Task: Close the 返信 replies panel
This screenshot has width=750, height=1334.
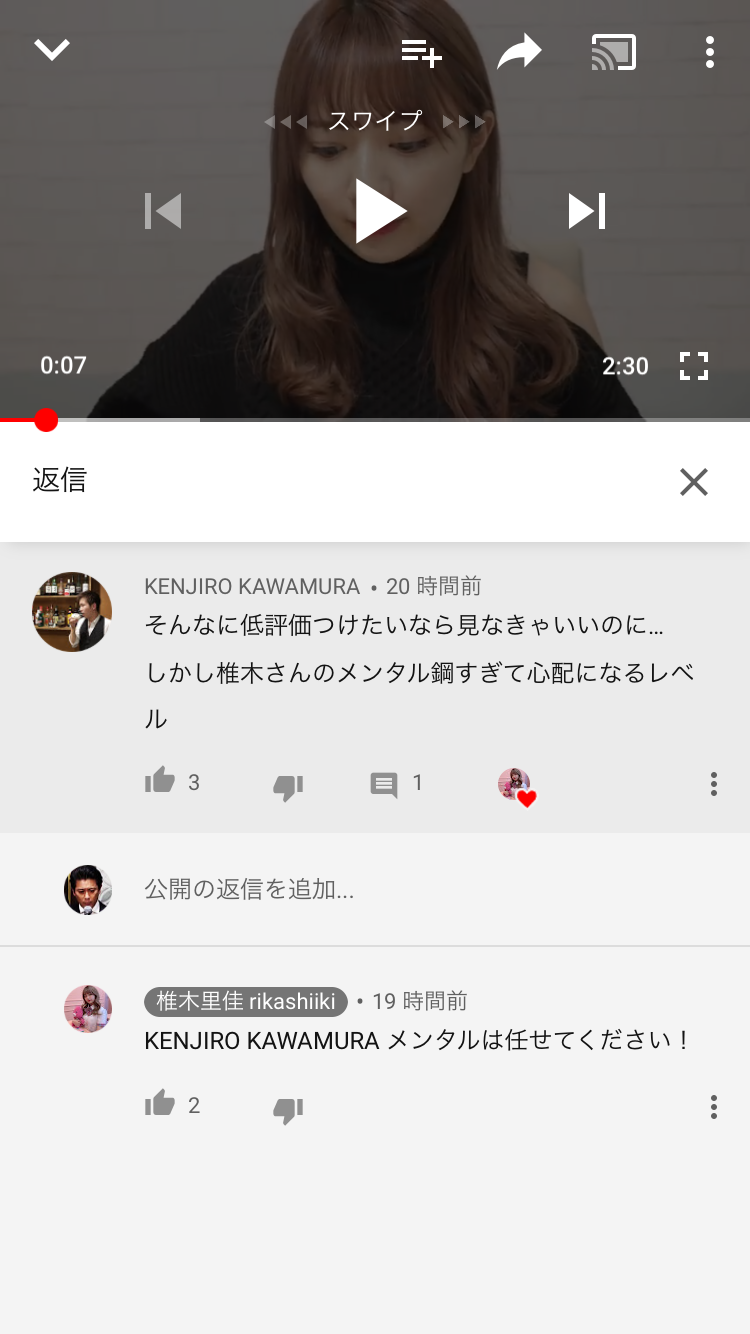Action: click(x=693, y=482)
